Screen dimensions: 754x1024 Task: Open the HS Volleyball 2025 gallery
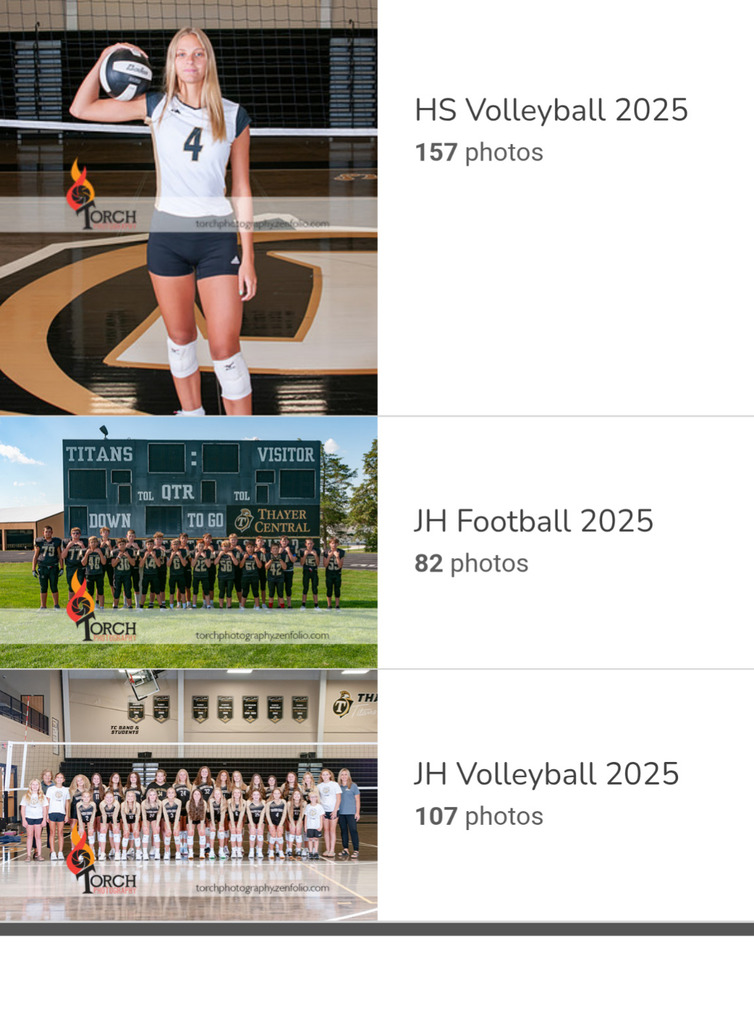(551, 110)
